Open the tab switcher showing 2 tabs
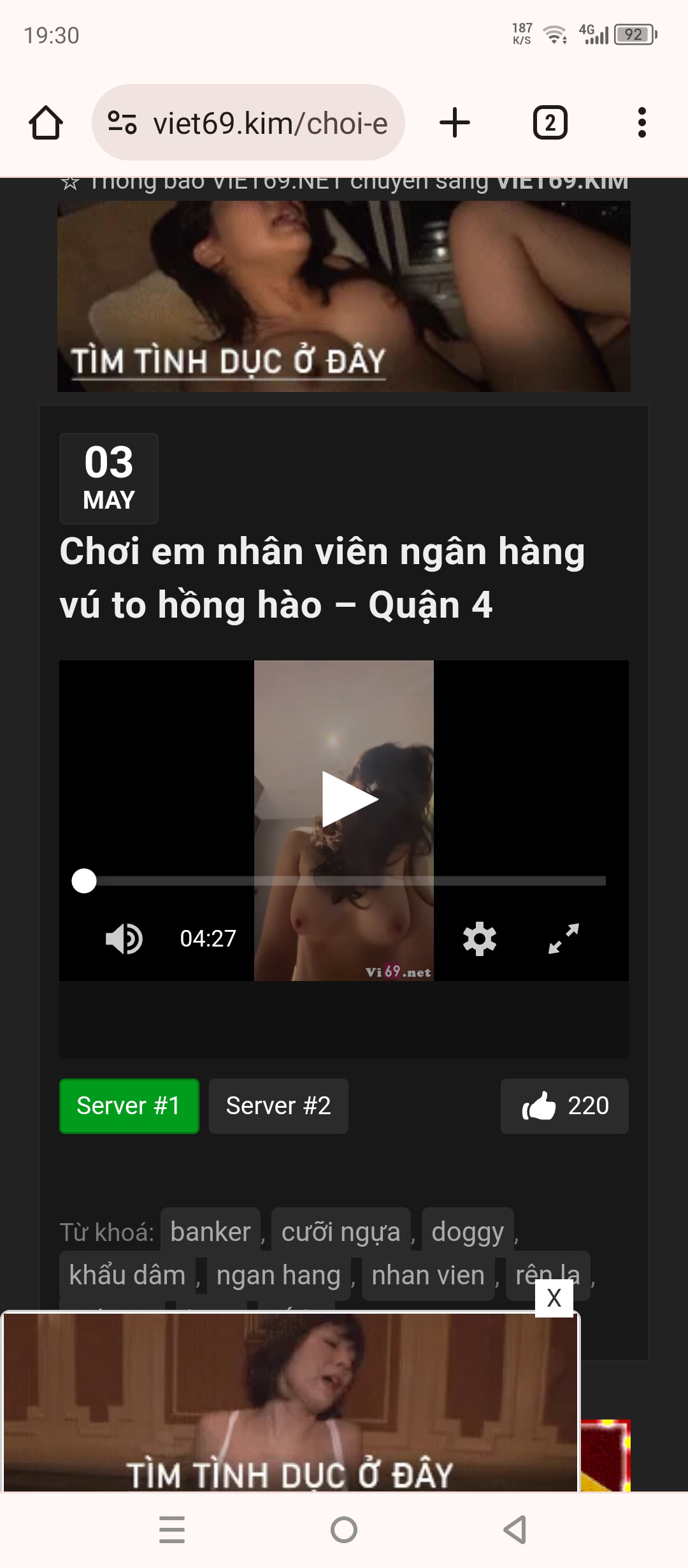 550,122
